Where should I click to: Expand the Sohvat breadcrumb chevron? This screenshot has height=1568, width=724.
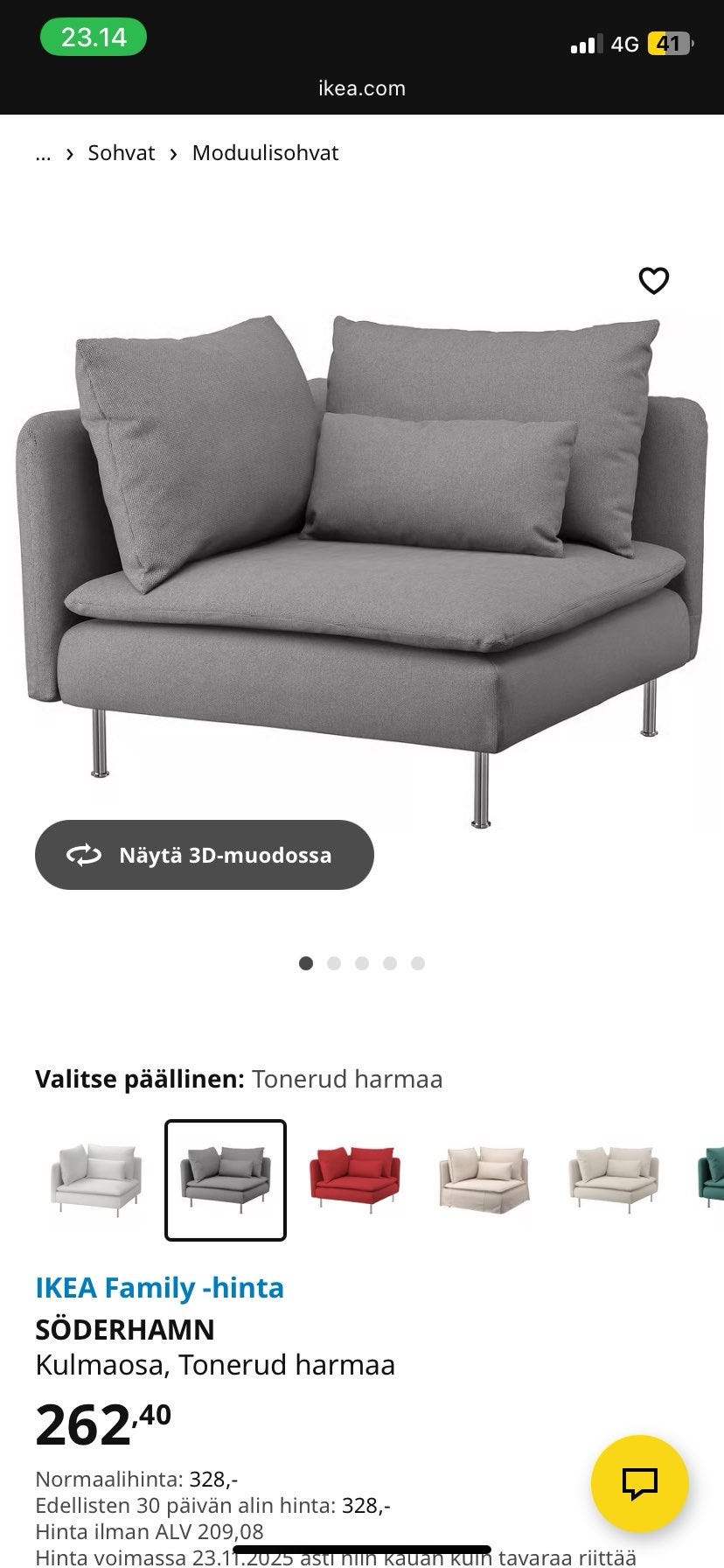click(x=71, y=153)
